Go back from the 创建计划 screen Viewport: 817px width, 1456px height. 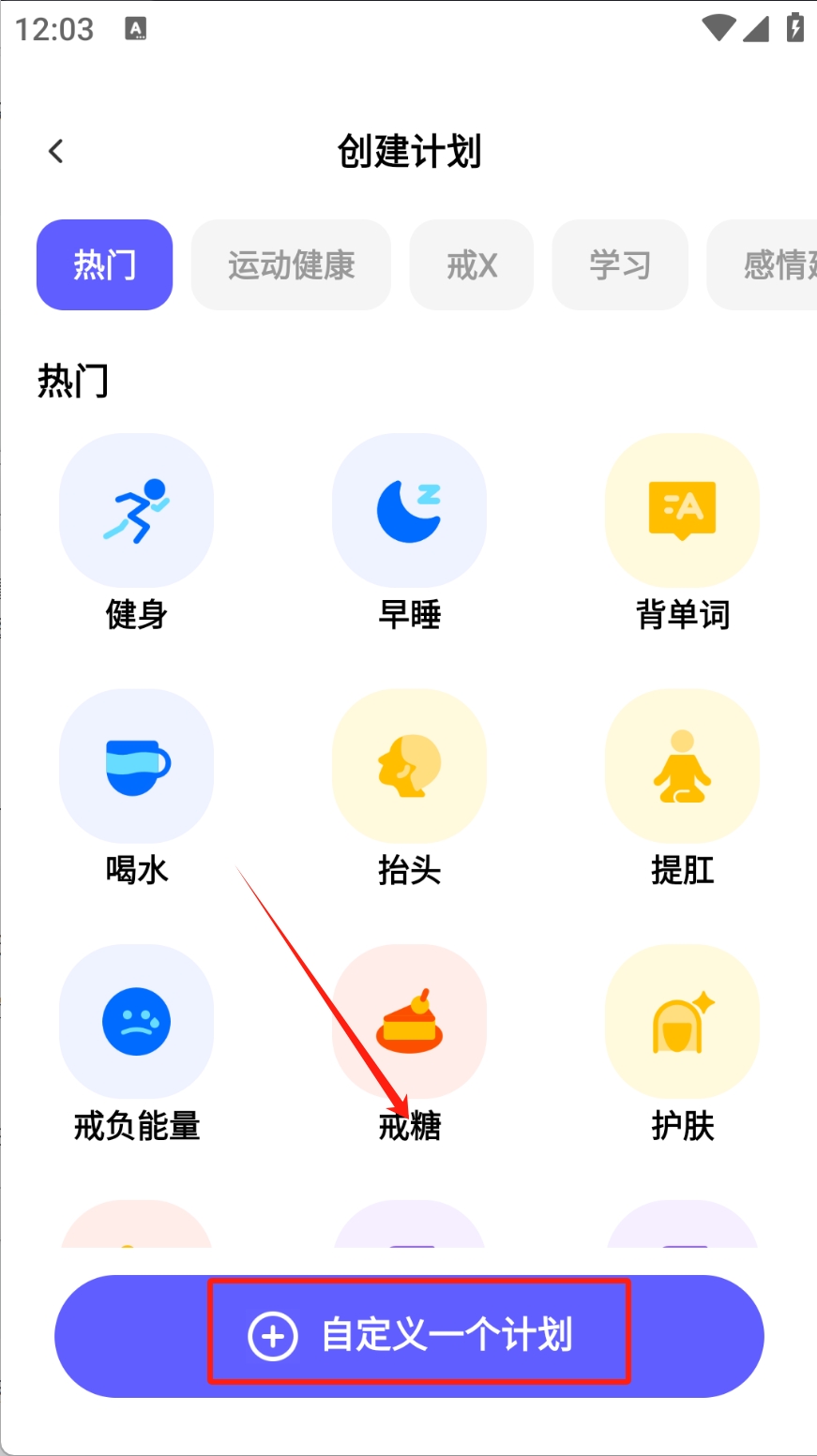(x=56, y=151)
